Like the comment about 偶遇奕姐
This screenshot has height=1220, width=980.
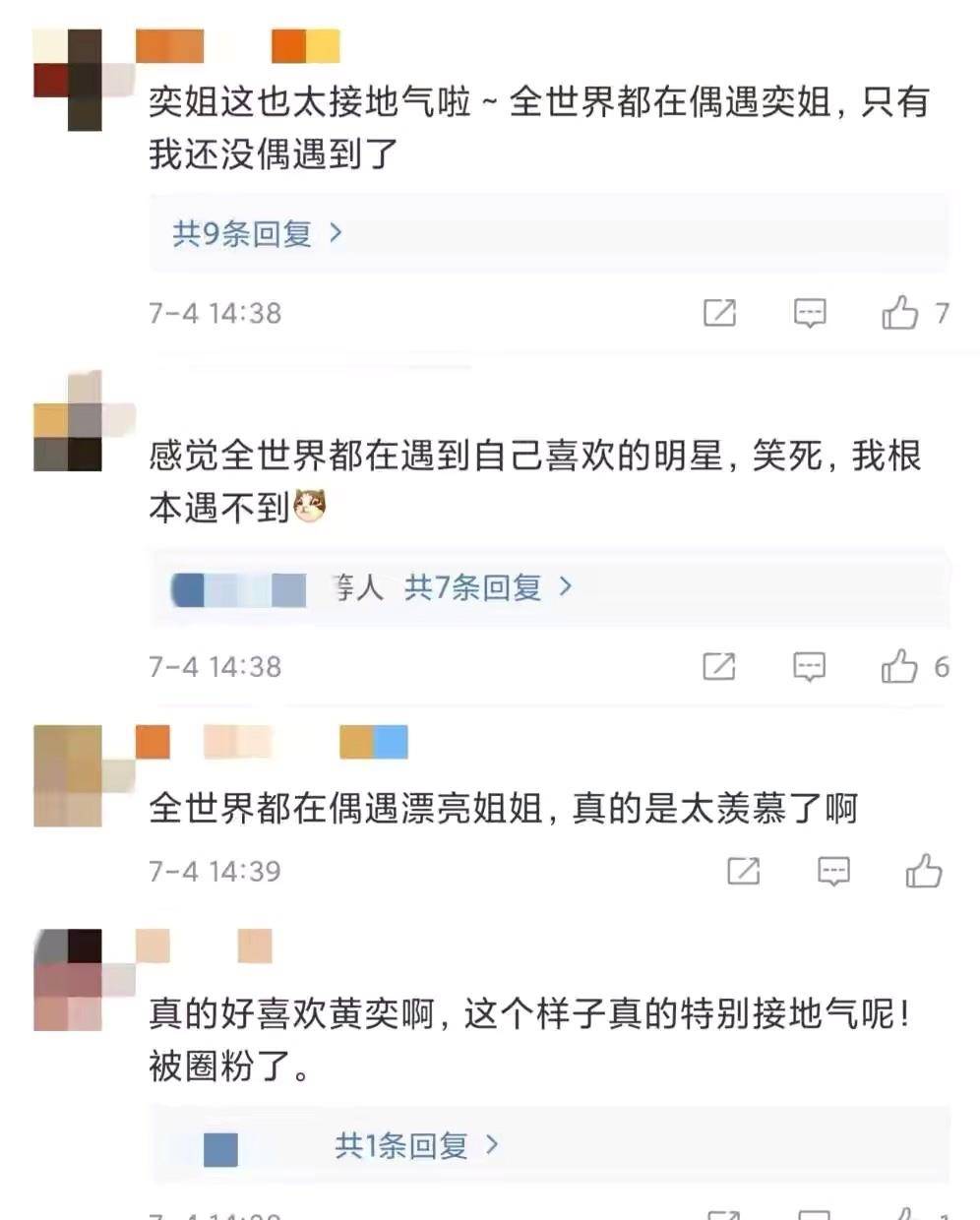click(900, 314)
